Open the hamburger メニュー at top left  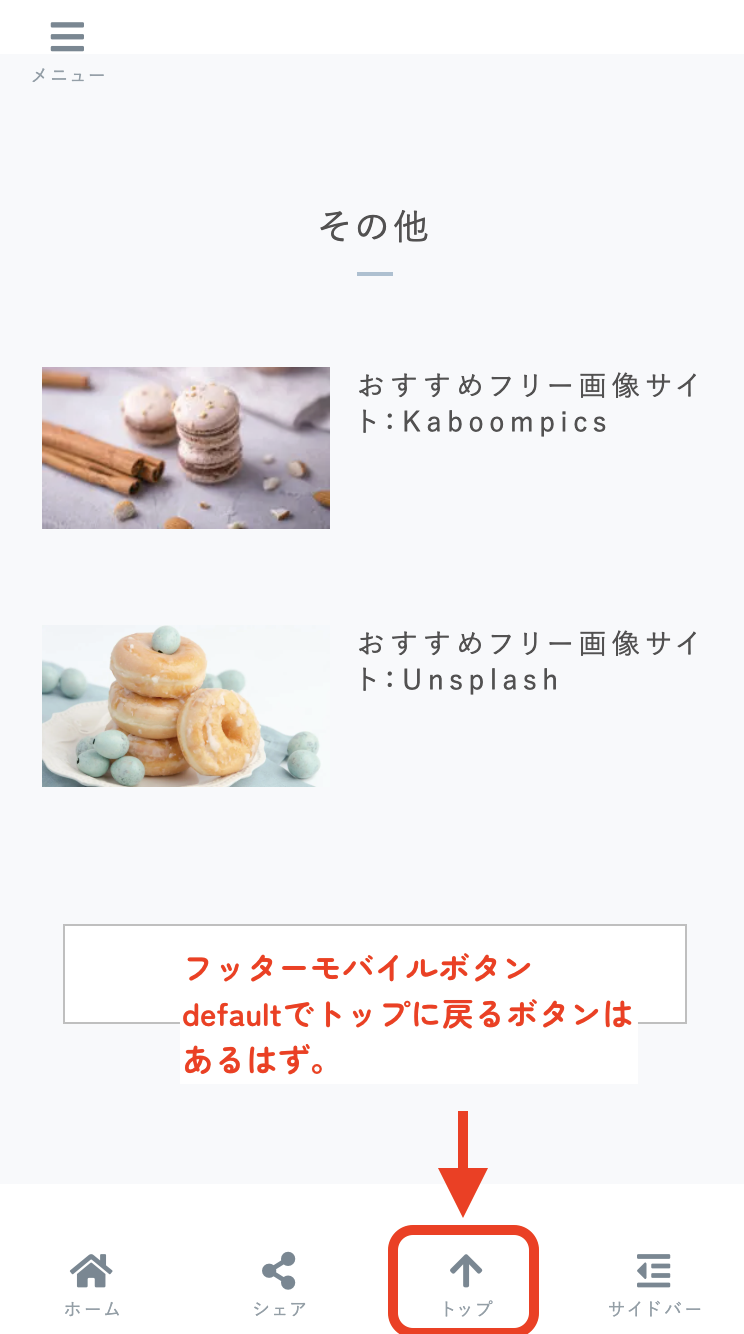point(66,35)
